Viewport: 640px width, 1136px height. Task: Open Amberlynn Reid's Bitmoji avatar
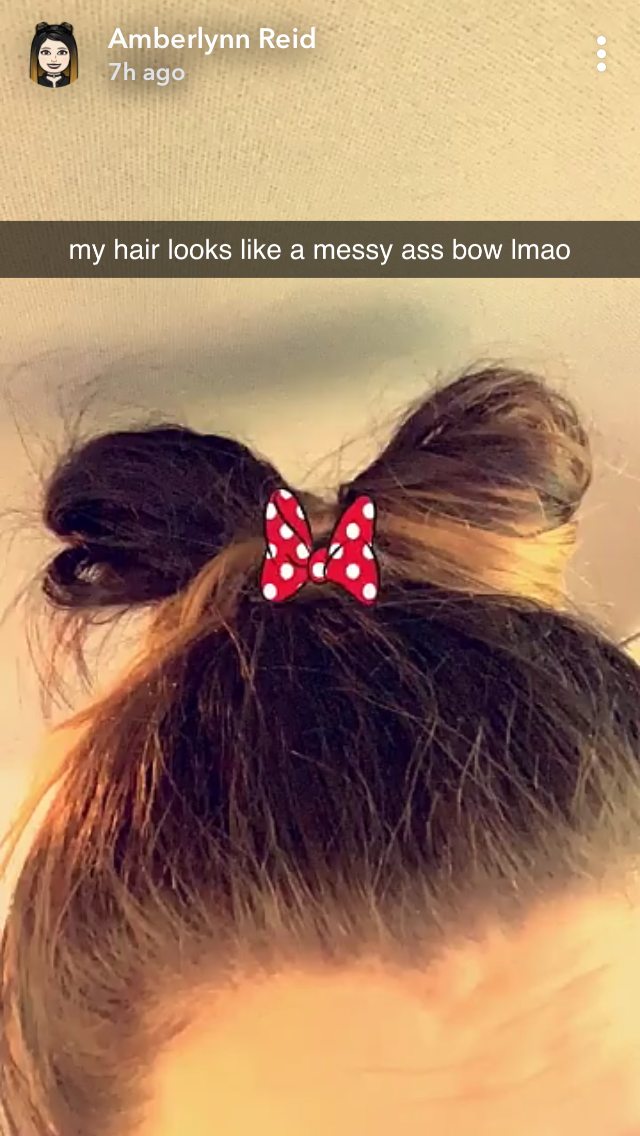tap(54, 54)
